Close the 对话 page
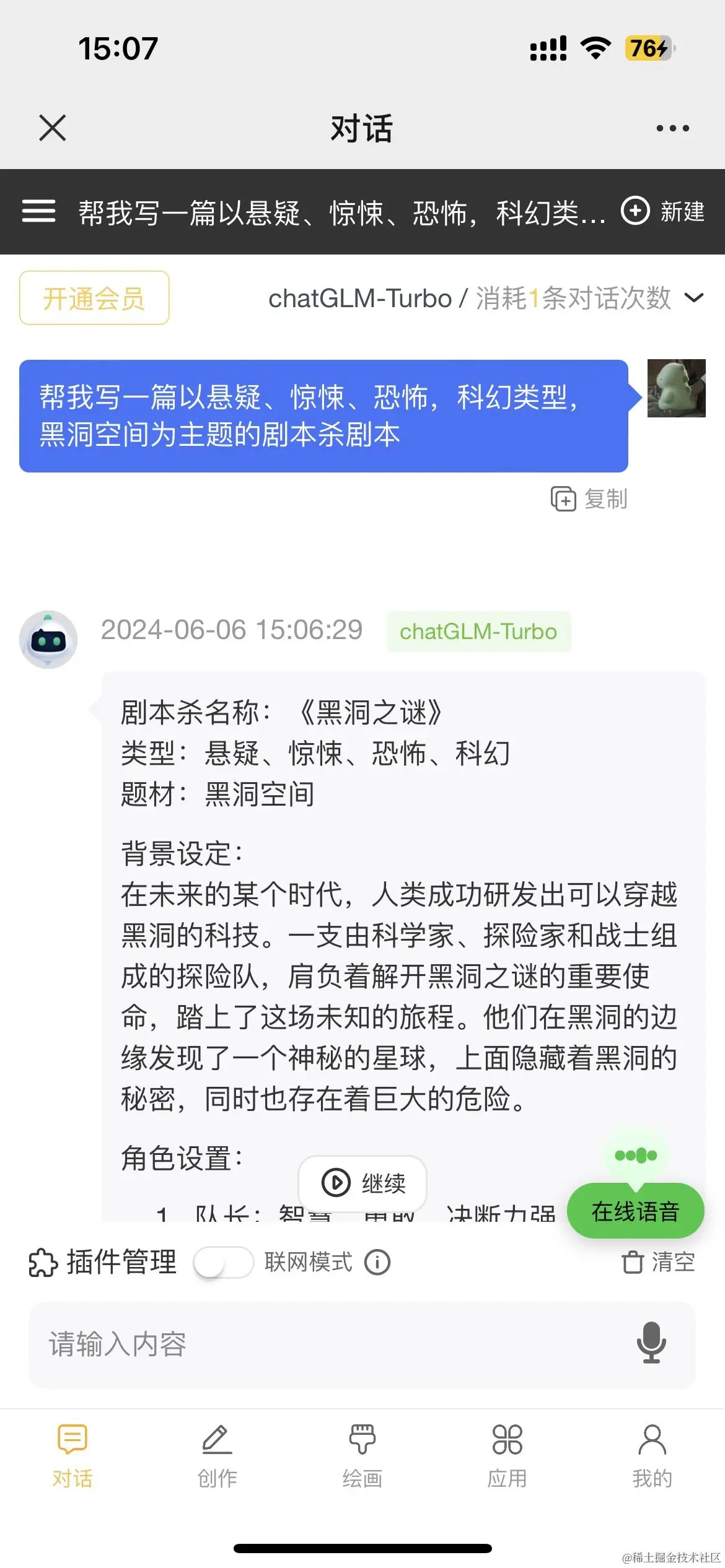The height and width of the screenshot is (1568, 725). coord(52,128)
